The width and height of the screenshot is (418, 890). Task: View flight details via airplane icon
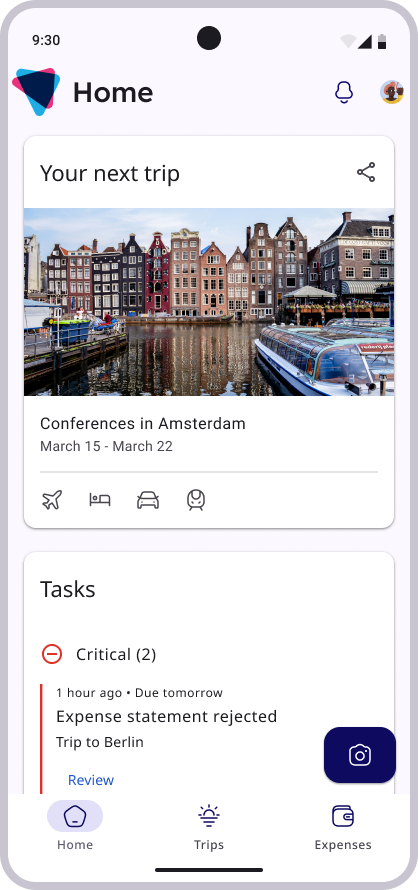pos(52,500)
